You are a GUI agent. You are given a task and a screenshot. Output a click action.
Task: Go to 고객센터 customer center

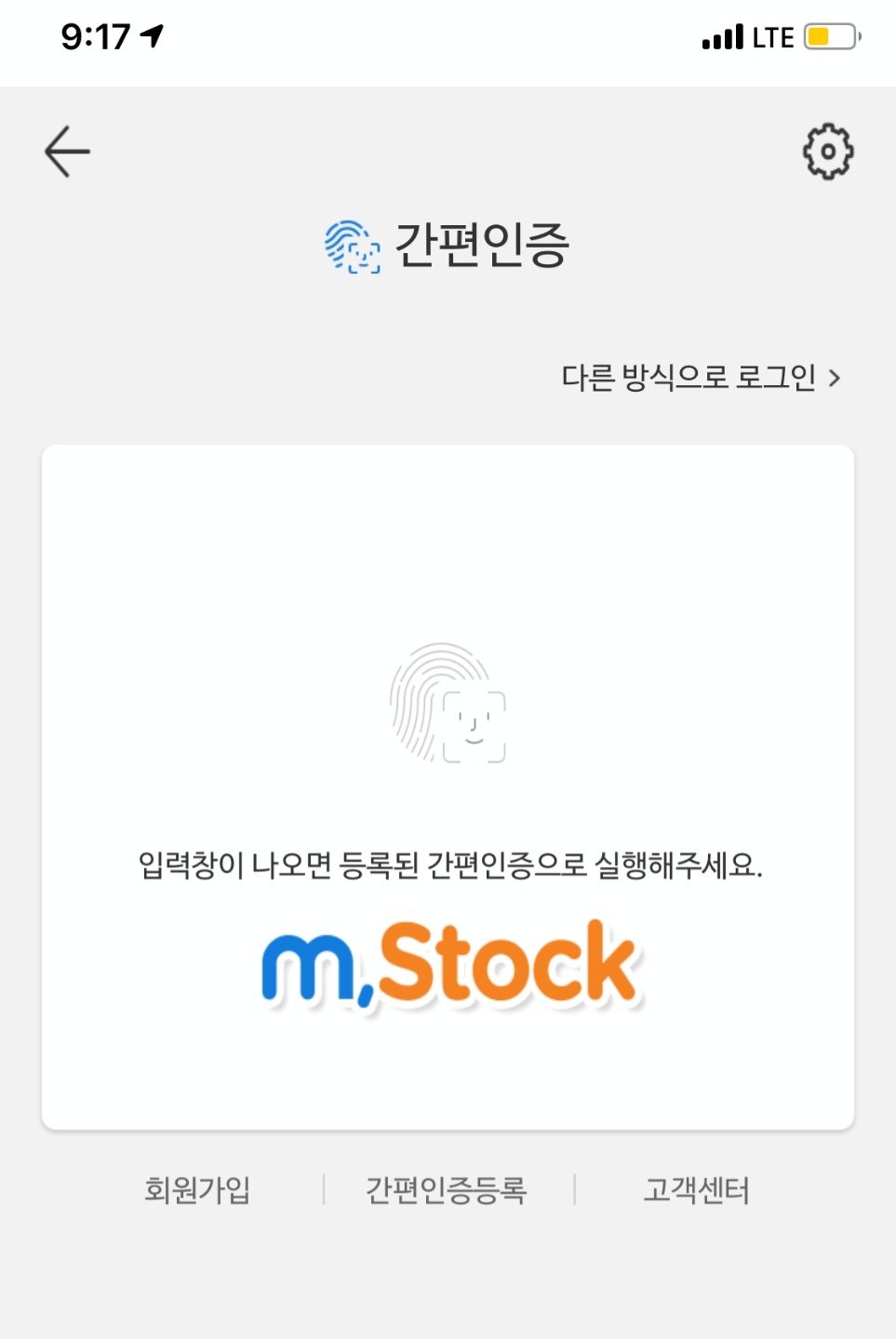tap(697, 1188)
